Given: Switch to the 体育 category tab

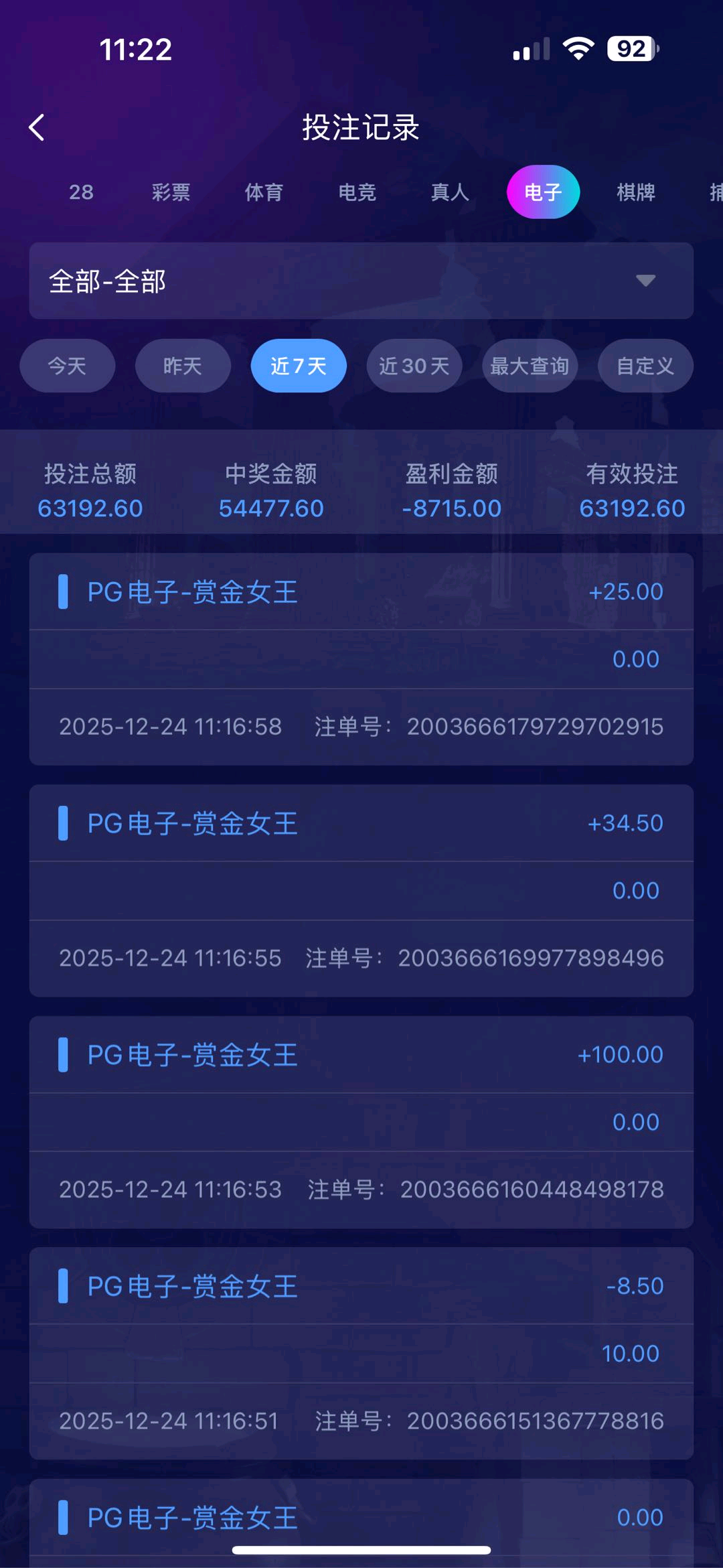Looking at the screenshot, I should [x=264, y=192].
